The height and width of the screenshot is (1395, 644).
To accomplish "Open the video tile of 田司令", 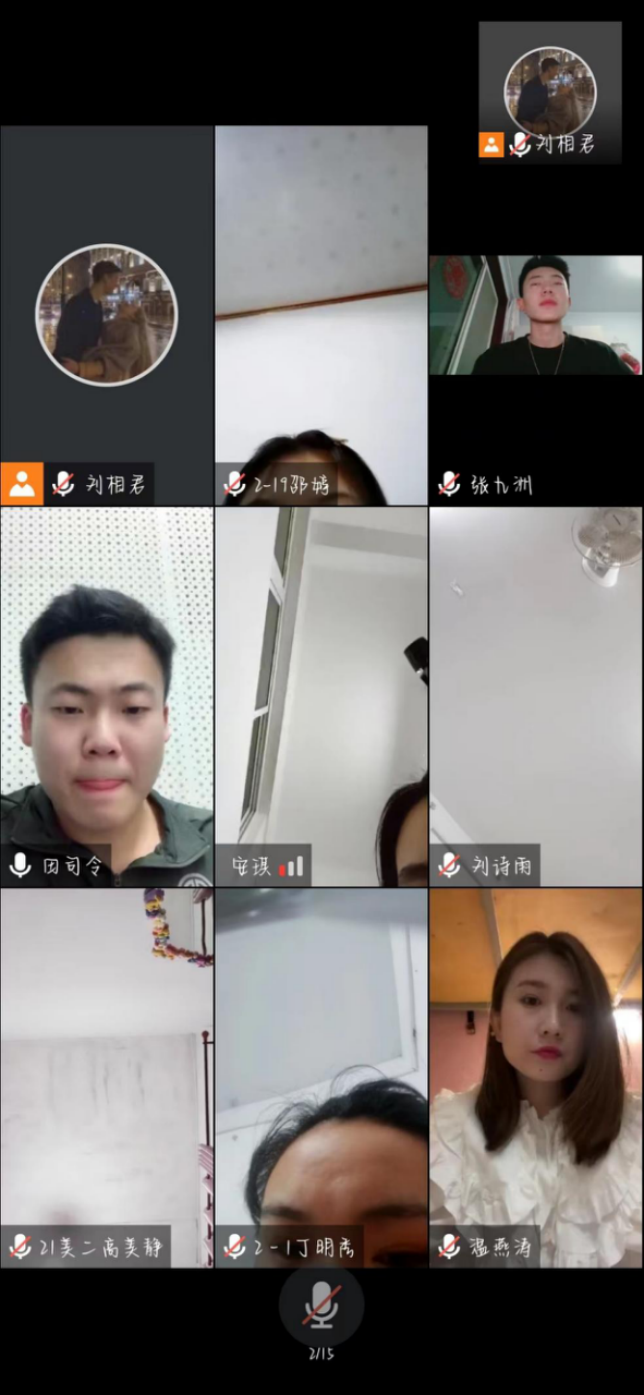I will coord(106,696).
